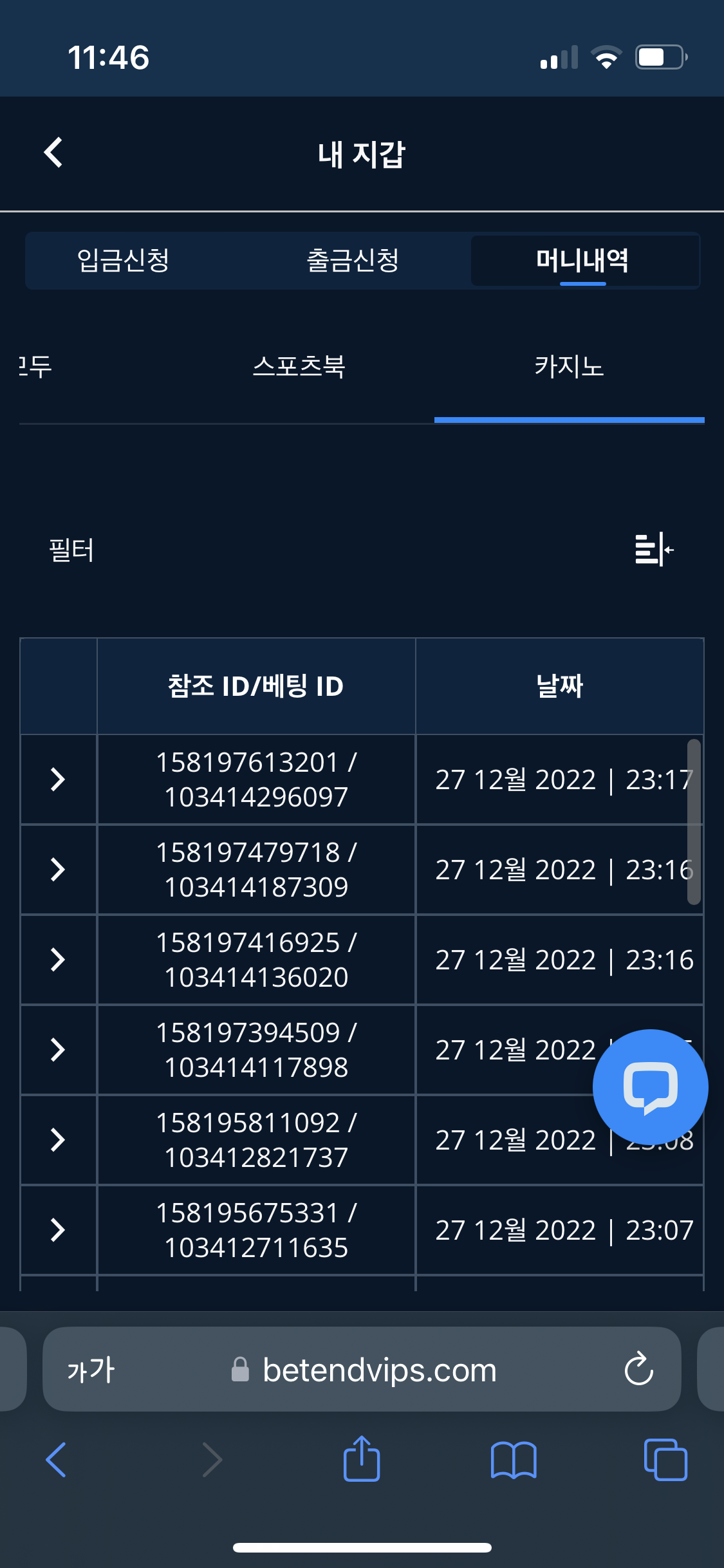Select the 머니내역 tab
This screenshot has width=724, height=1568.
pyautogui.click(x=582, y=261)
